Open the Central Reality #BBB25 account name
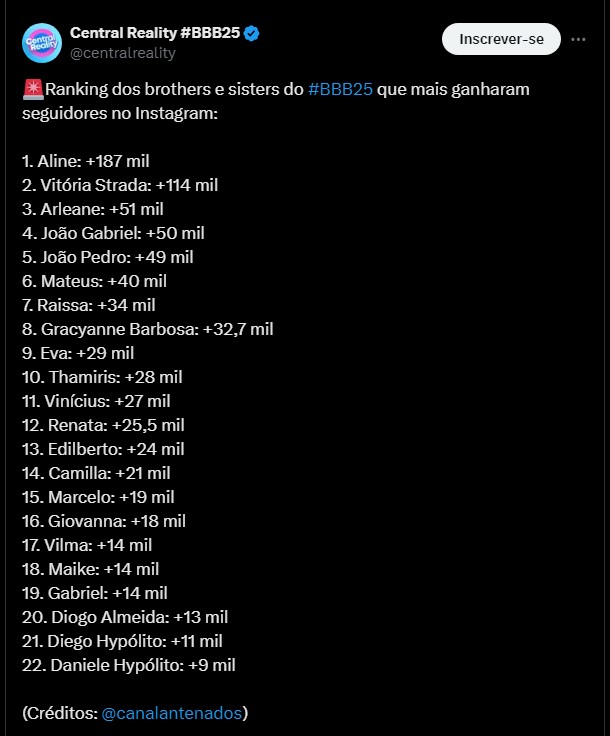The height and width of the screenshot is (736, 610). (x=154, y=33)
